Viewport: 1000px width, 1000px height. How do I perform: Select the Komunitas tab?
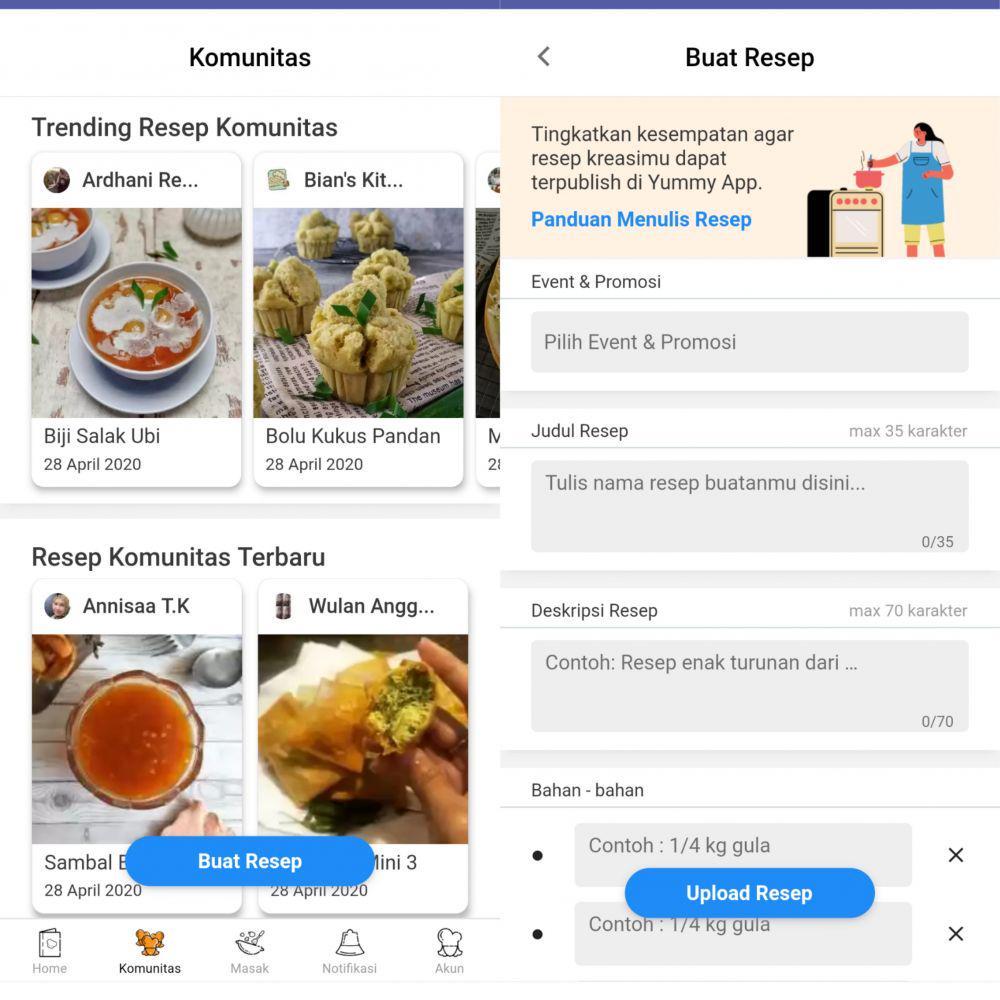click(150, 951)
